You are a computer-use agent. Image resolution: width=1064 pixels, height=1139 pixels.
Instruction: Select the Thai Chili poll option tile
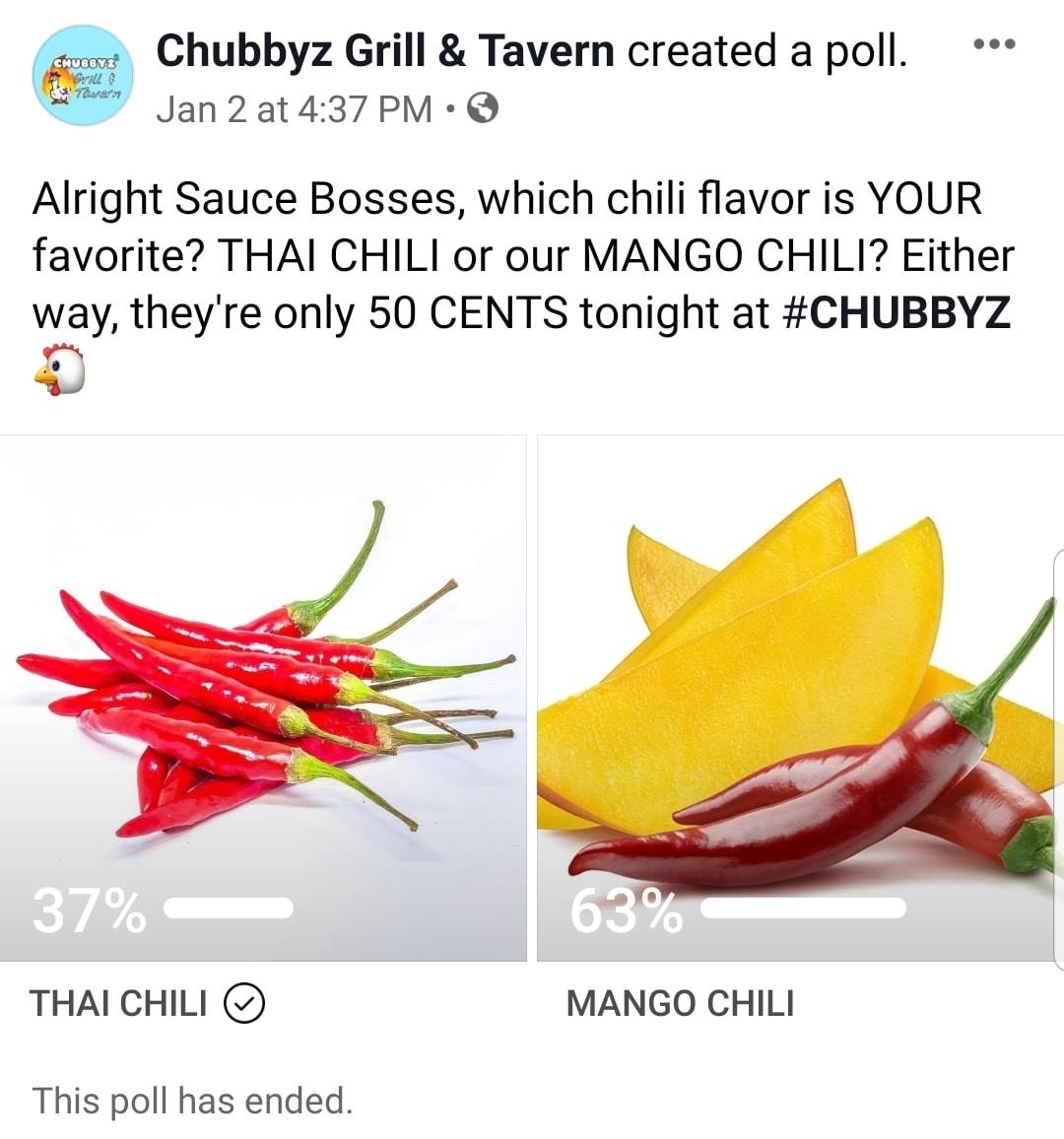pyautogui.click(x=263, y=698)
